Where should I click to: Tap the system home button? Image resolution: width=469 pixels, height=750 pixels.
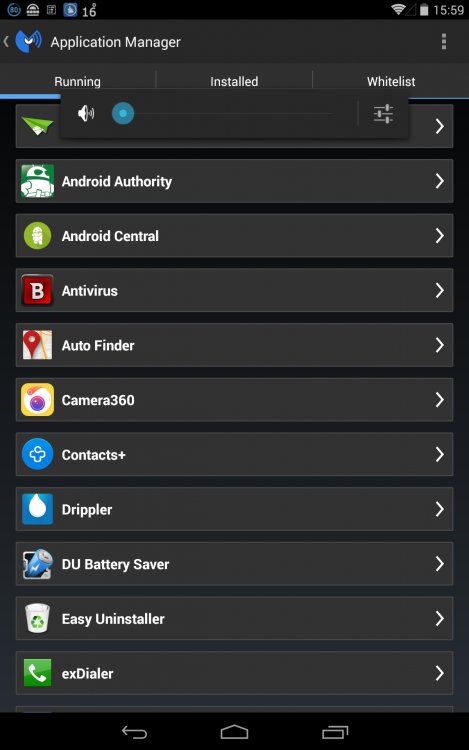(x=234, y=731)
